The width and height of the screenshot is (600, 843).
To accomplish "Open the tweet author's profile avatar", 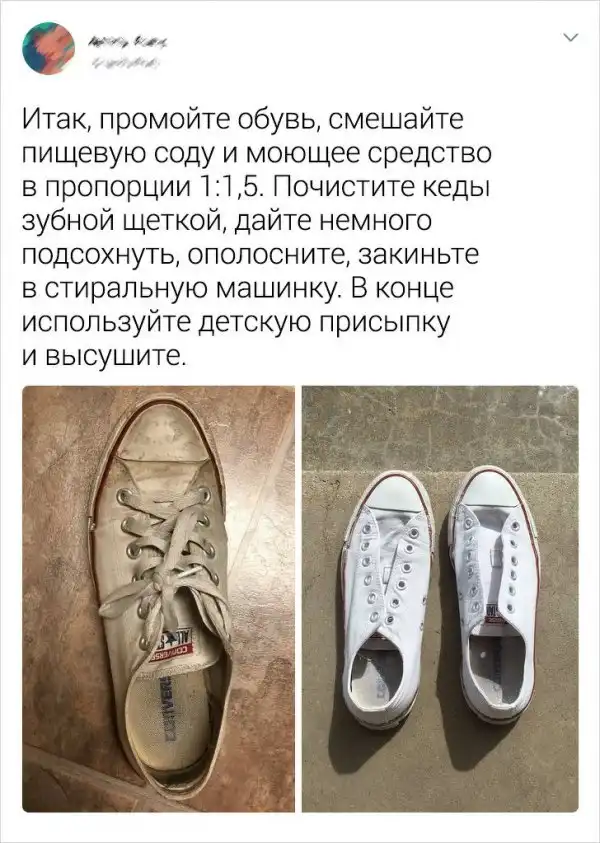I will point(51,47).
